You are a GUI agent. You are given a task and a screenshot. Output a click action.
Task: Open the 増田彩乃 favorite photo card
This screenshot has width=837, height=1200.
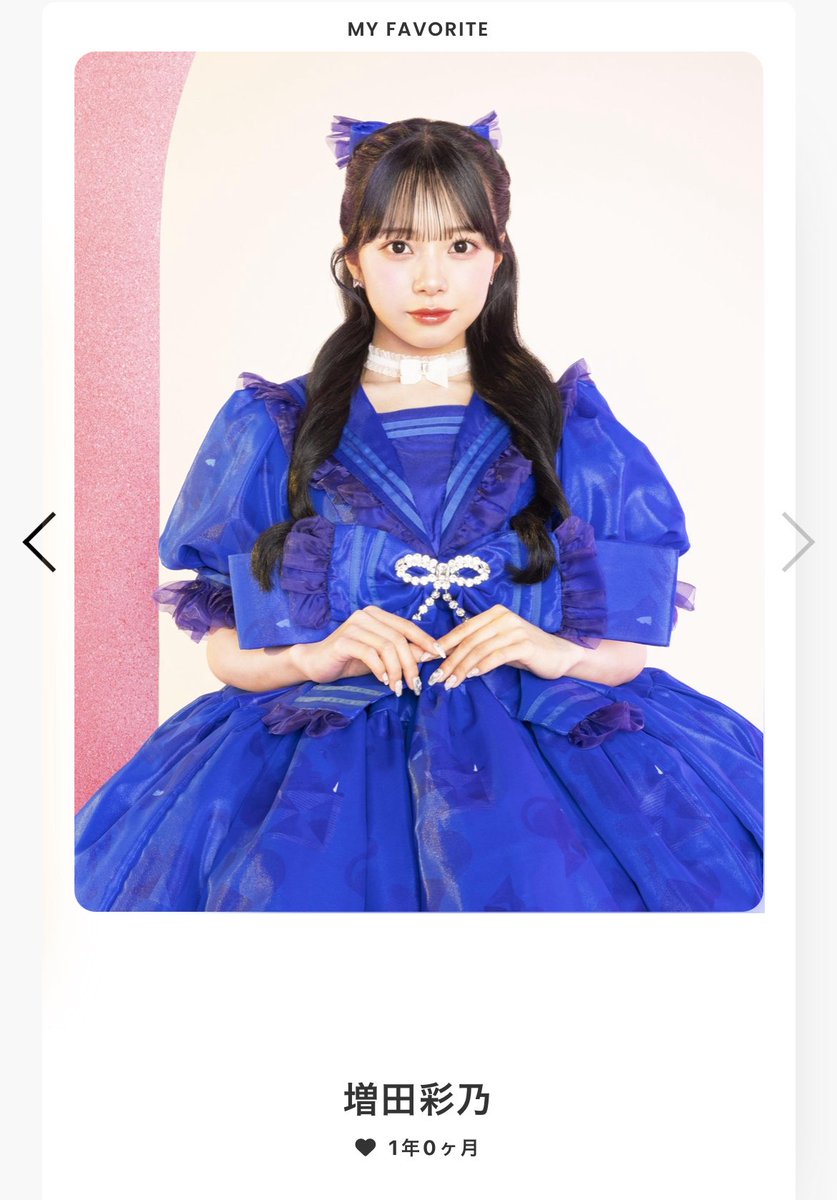pos(418,481)
